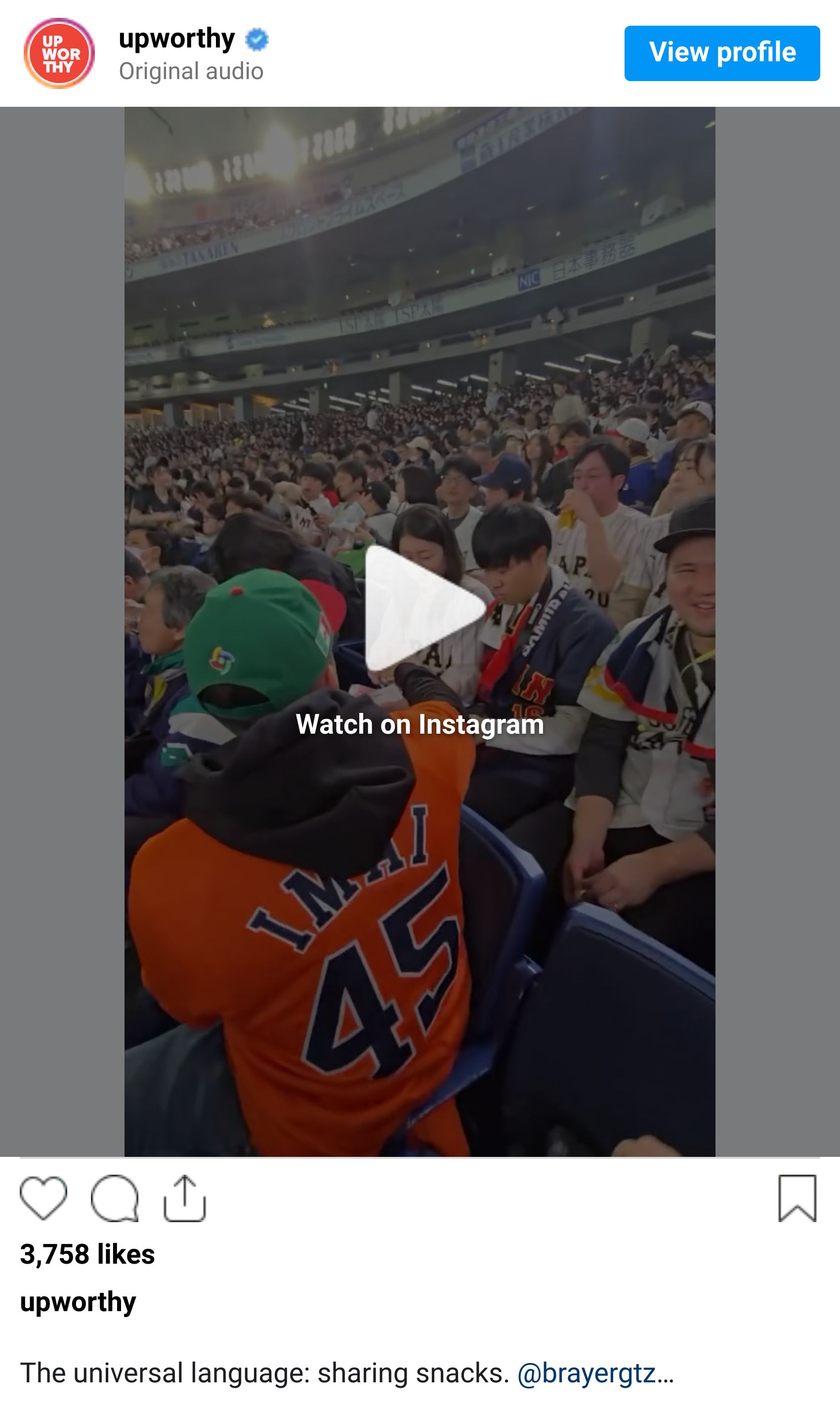The image size is (840, 1412).
Task: Open the upworthy username in header
Action: click(176, 39)
